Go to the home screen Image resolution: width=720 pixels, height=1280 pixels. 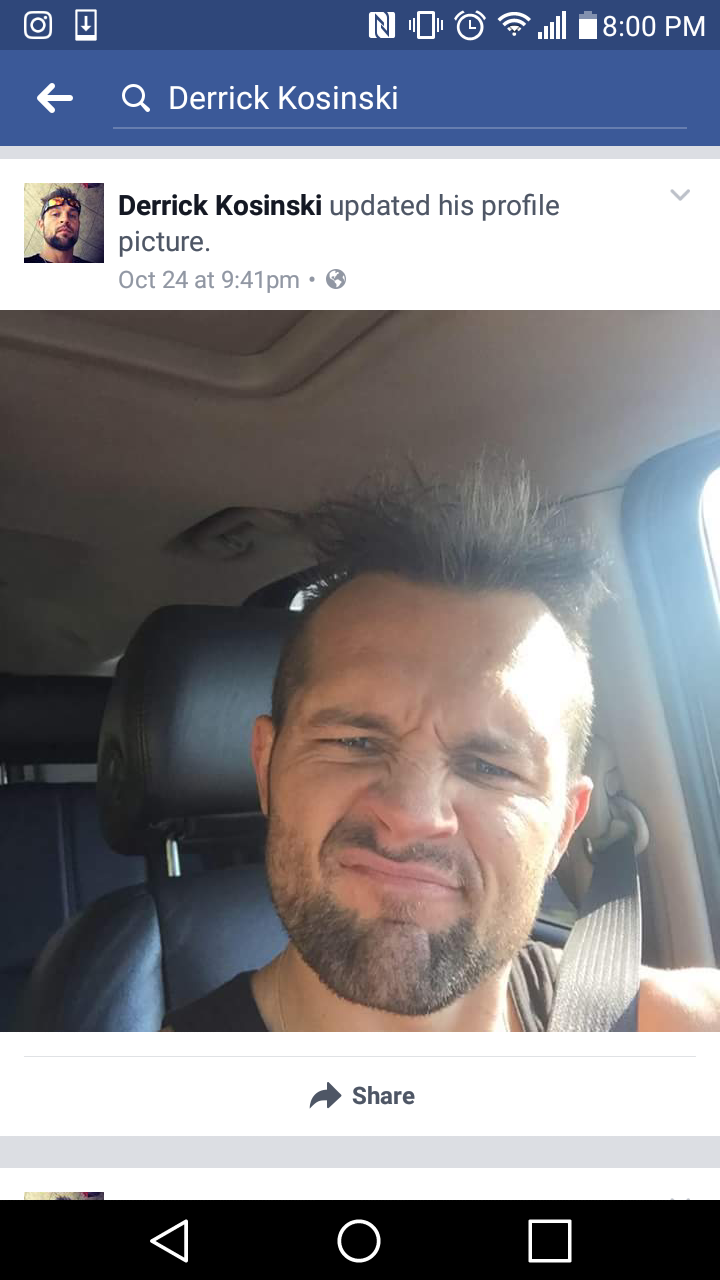359,1241
